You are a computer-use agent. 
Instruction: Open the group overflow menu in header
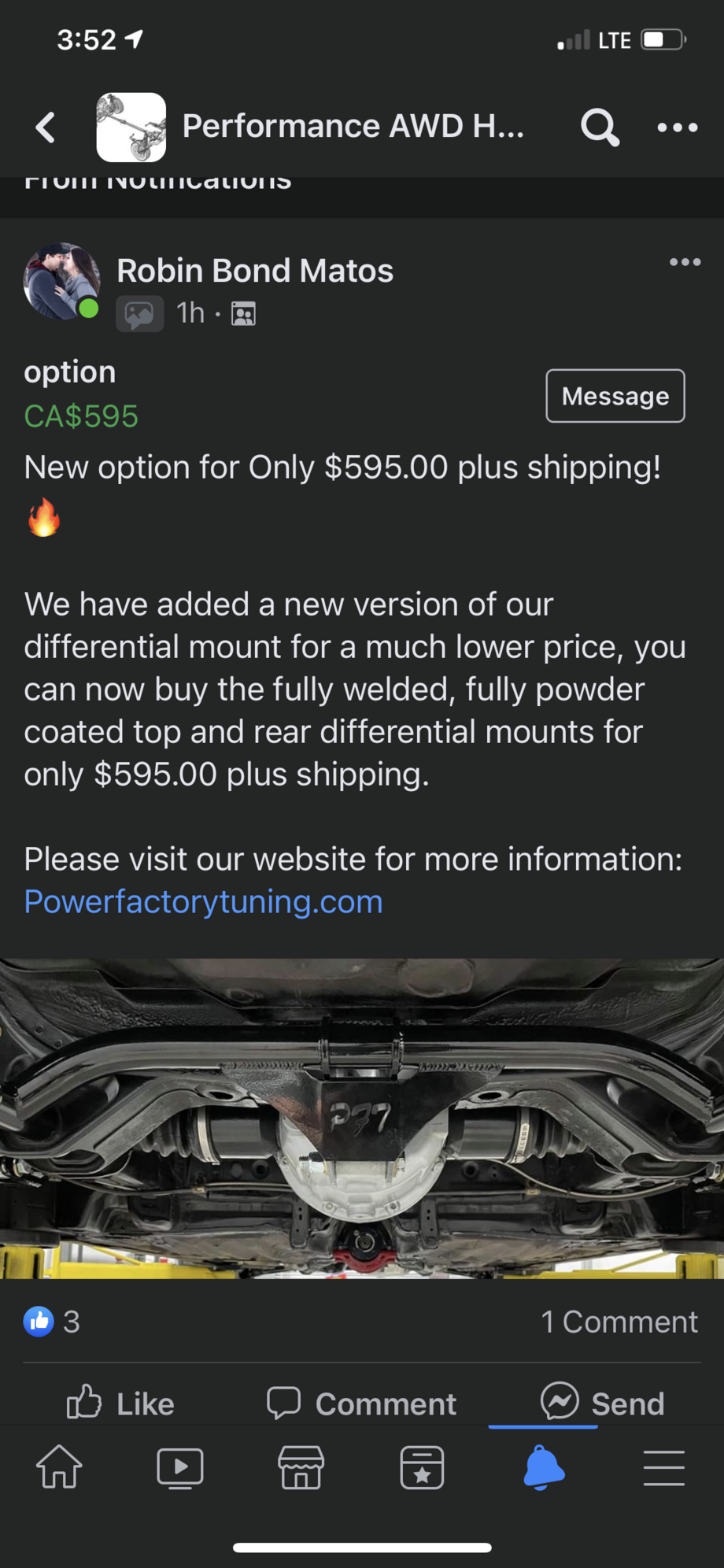click(677, 128)
